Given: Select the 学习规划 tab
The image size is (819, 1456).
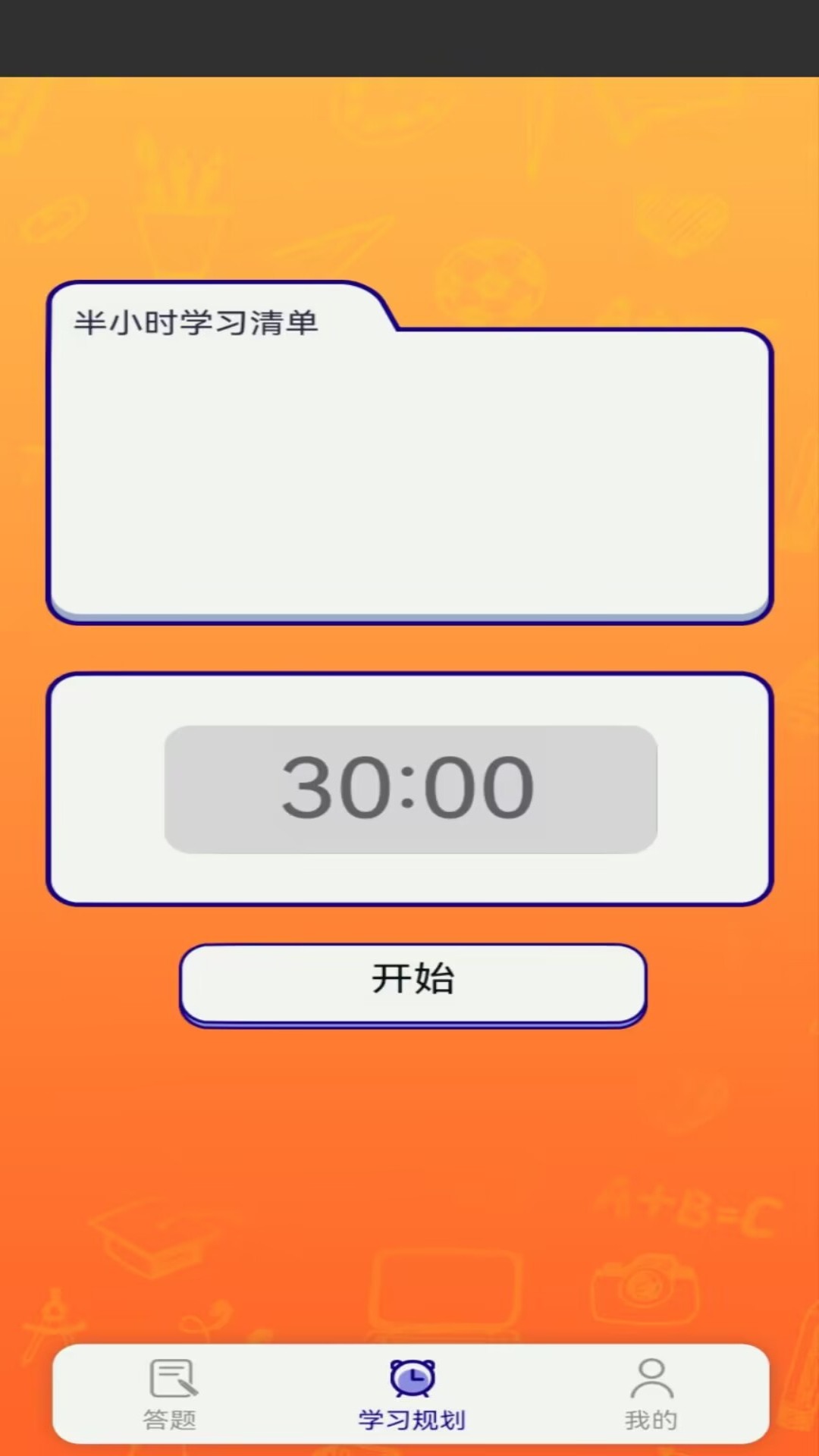Looking at the screenshot, I should [412, 1394].
